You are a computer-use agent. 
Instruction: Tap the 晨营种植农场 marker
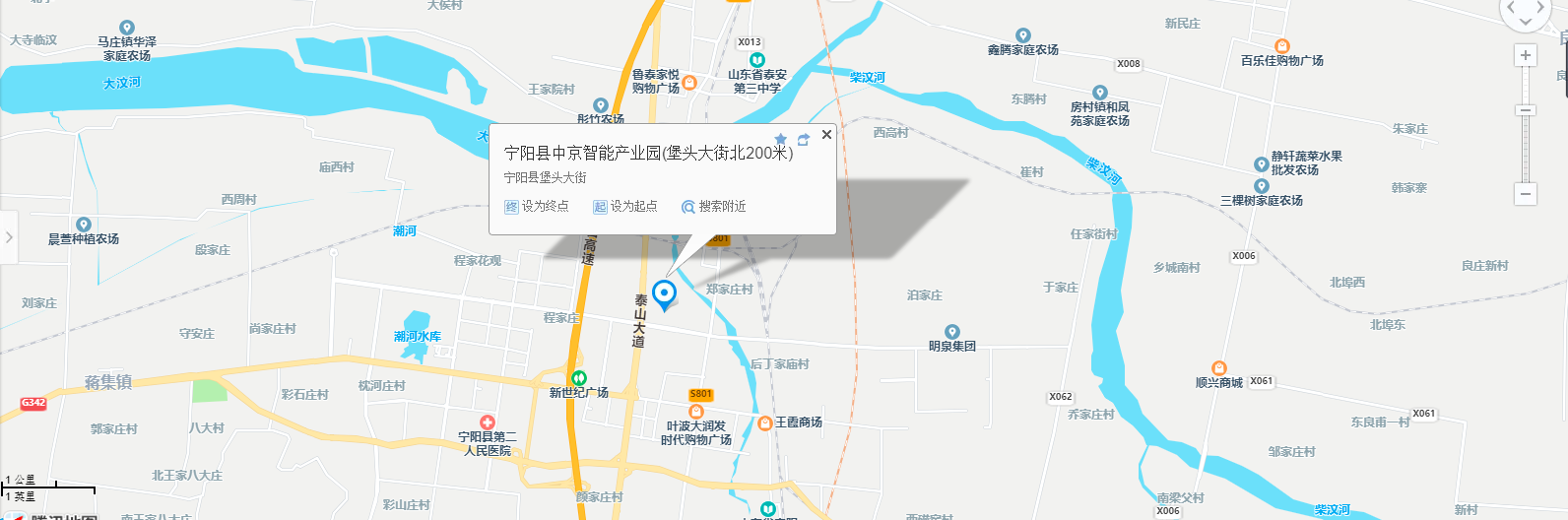click(x=84, y=226)
